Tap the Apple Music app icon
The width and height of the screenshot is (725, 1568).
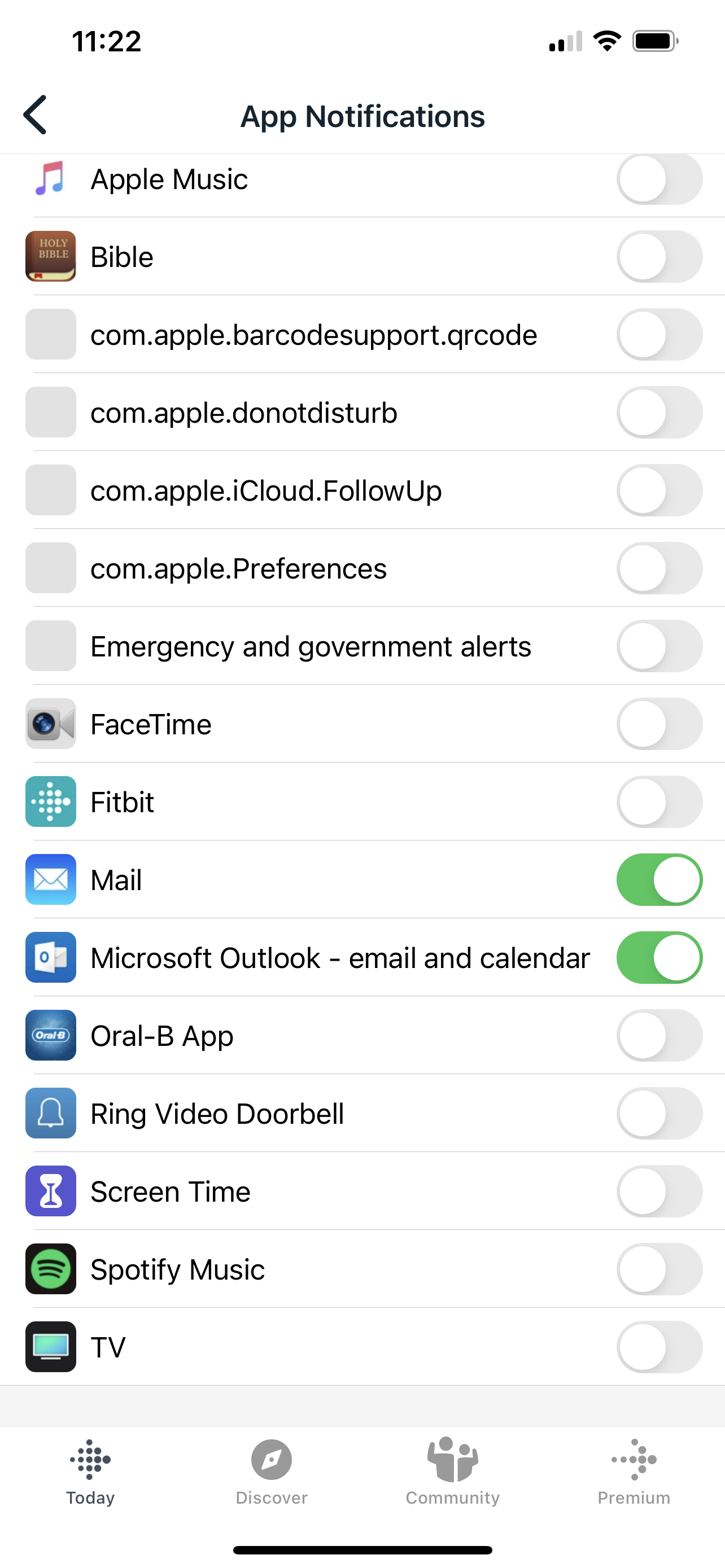(x=50, y=178)
